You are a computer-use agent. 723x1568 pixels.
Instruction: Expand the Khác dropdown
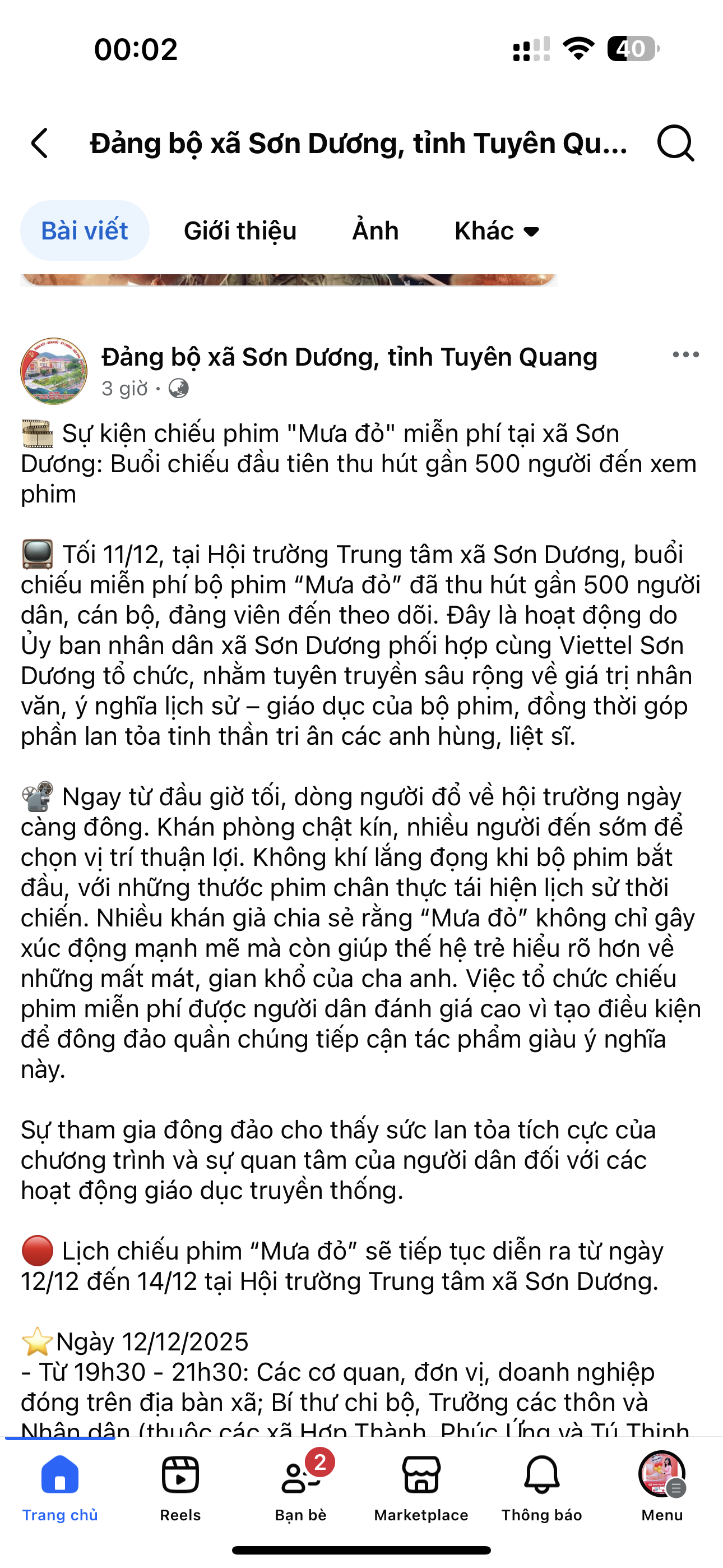497,231
